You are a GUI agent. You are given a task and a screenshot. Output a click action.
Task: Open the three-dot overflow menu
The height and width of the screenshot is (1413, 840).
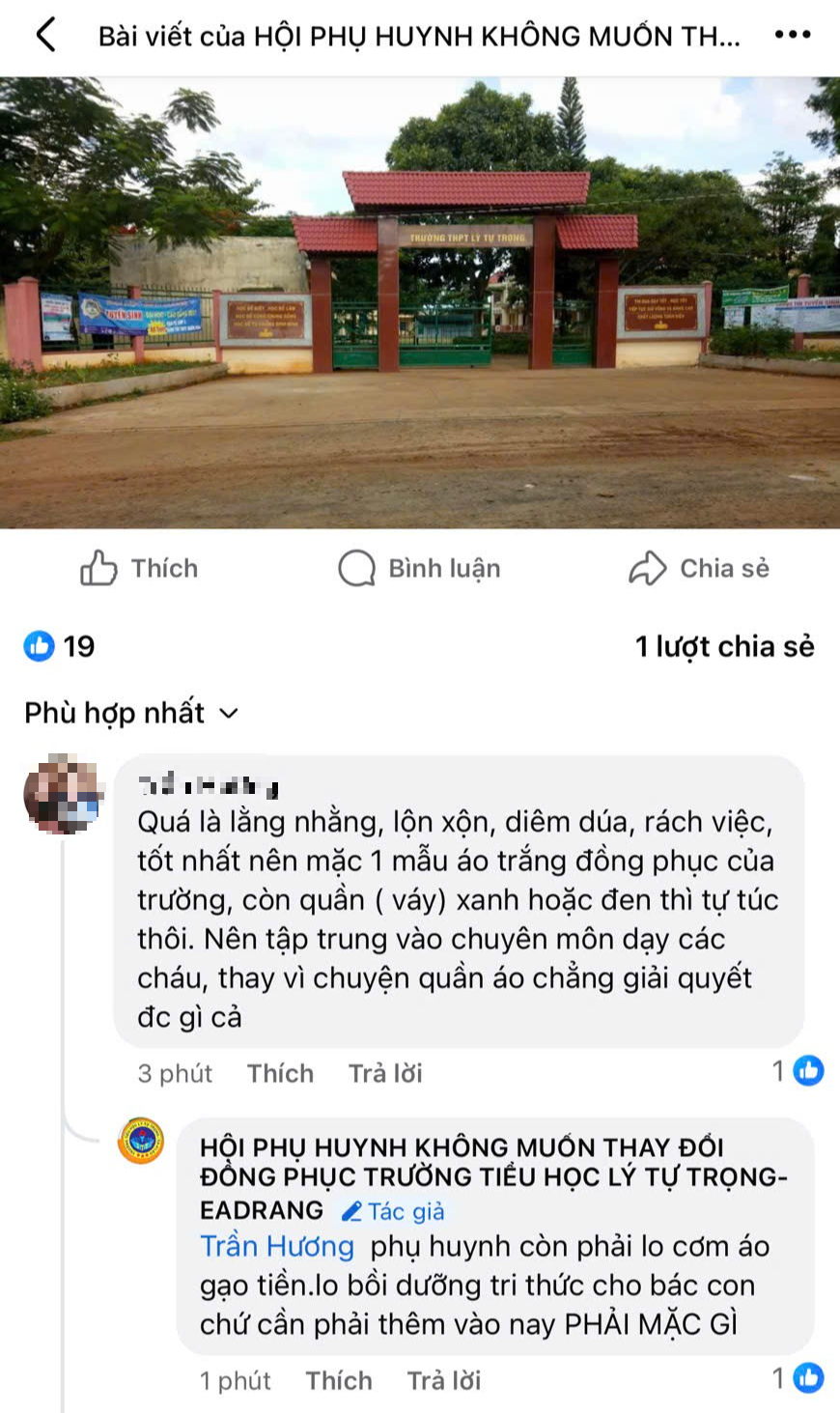[792, 36]
